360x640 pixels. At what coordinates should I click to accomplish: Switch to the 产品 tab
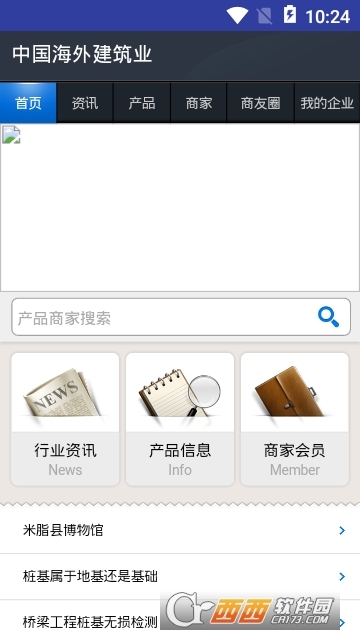pyautogui.click(x=142, y=103)
